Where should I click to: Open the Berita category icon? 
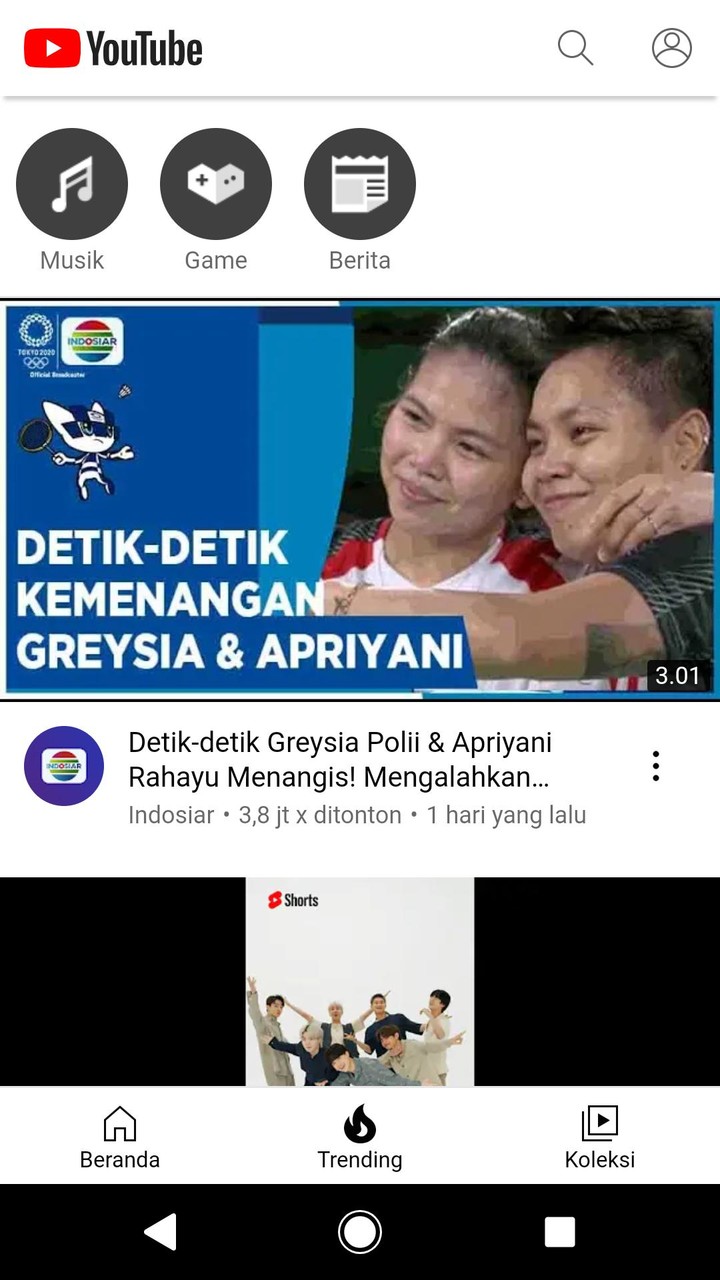(x=361, y=184)
